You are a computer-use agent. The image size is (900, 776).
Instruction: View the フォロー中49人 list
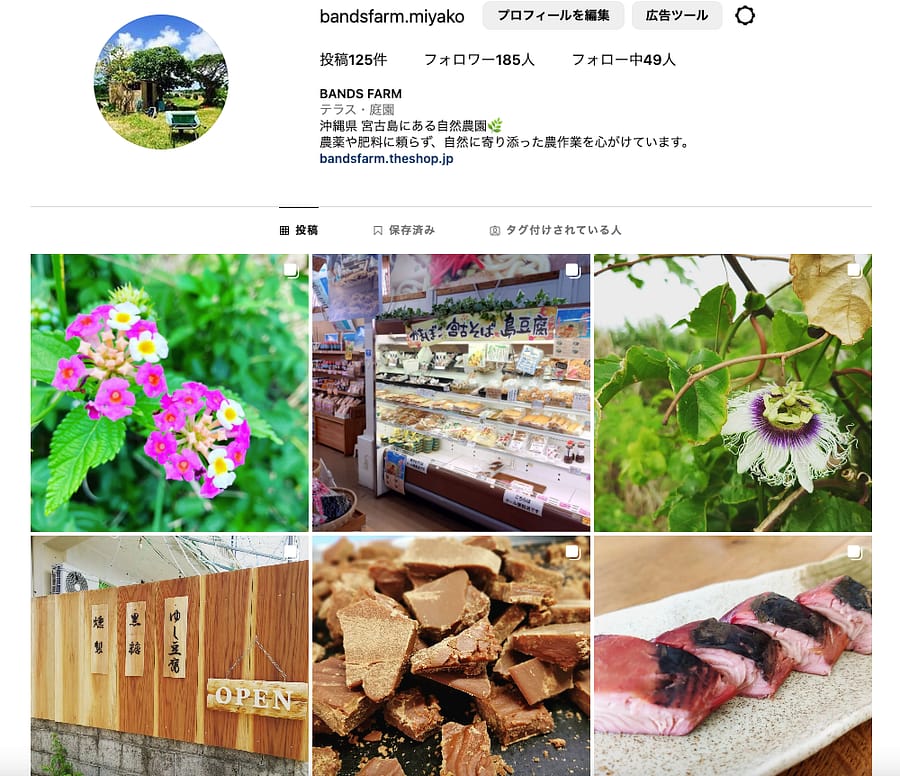pyautogui.click(x=623, y=60)
